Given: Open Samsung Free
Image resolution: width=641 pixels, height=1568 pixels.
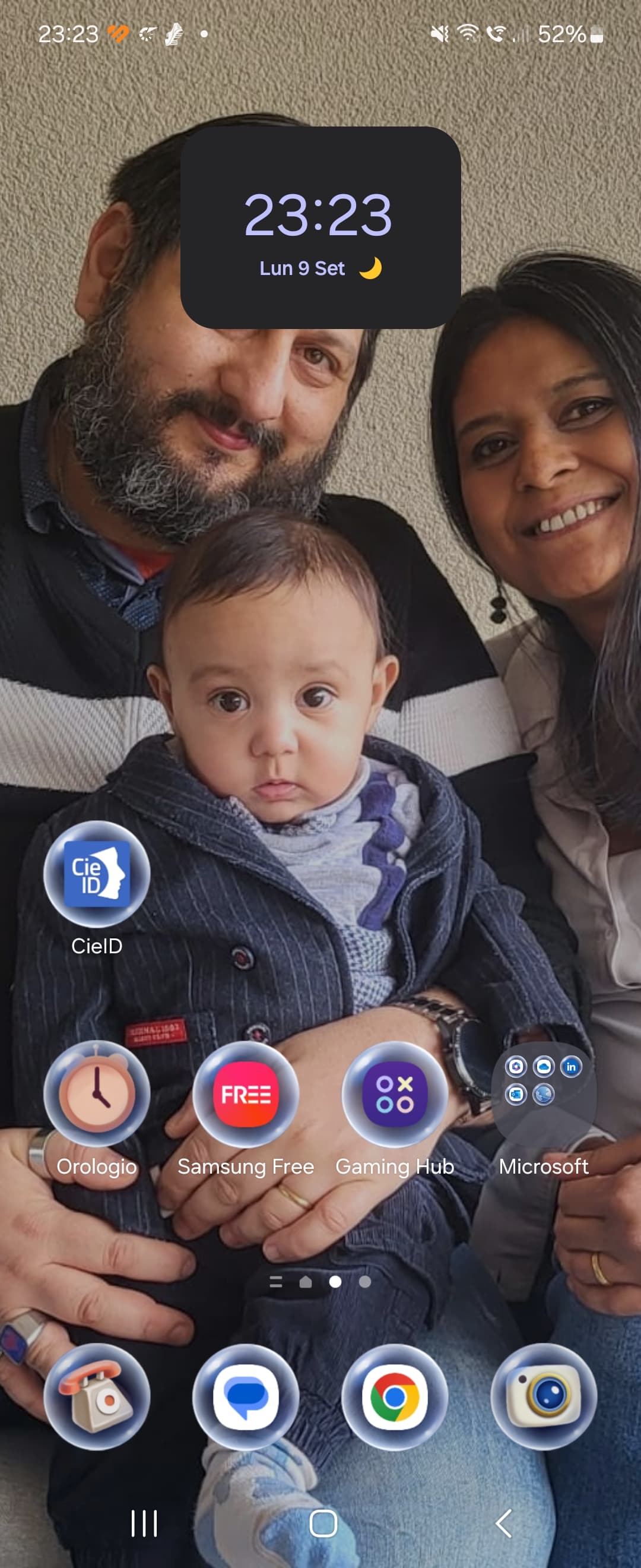Looking at the screenshot, I should click(246, 1094).
